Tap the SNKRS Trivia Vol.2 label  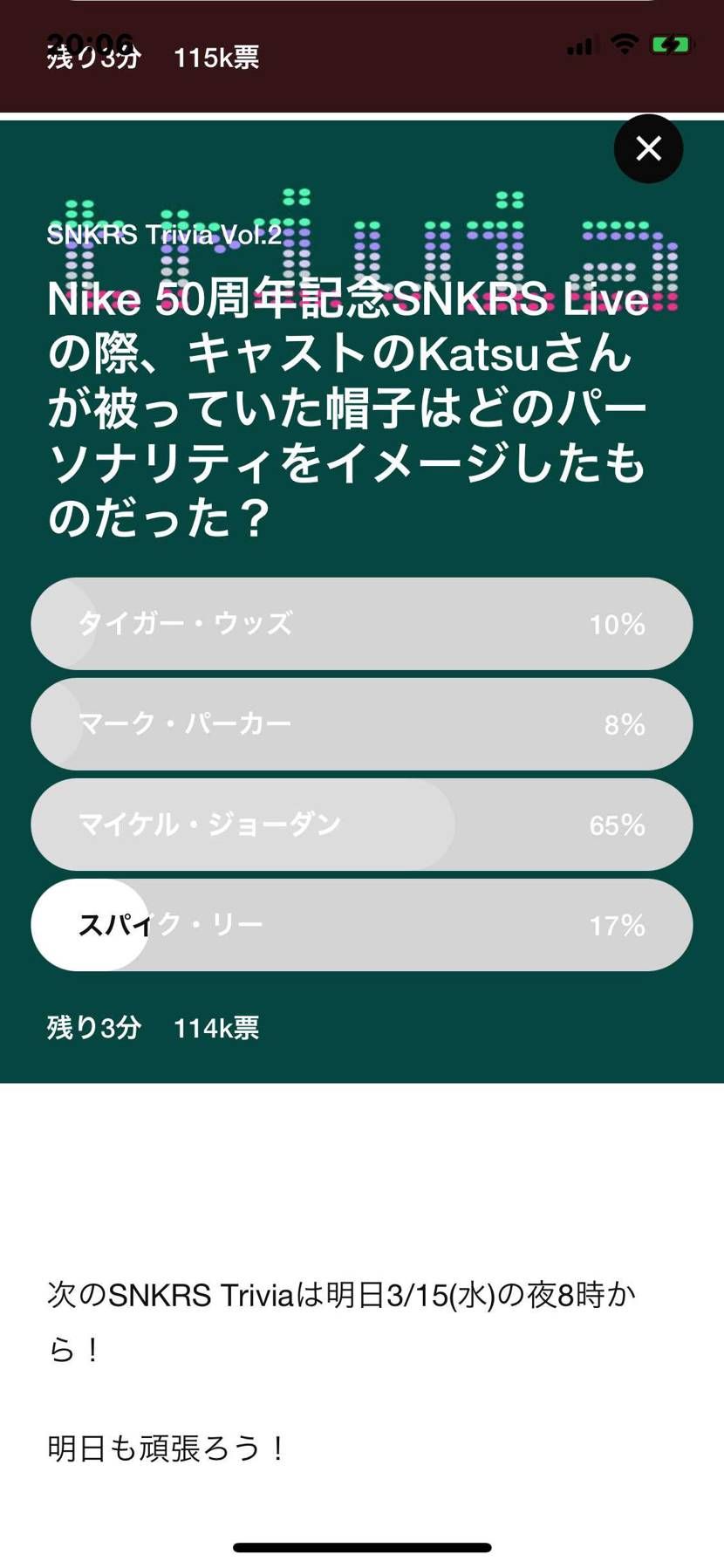point(163,235)
